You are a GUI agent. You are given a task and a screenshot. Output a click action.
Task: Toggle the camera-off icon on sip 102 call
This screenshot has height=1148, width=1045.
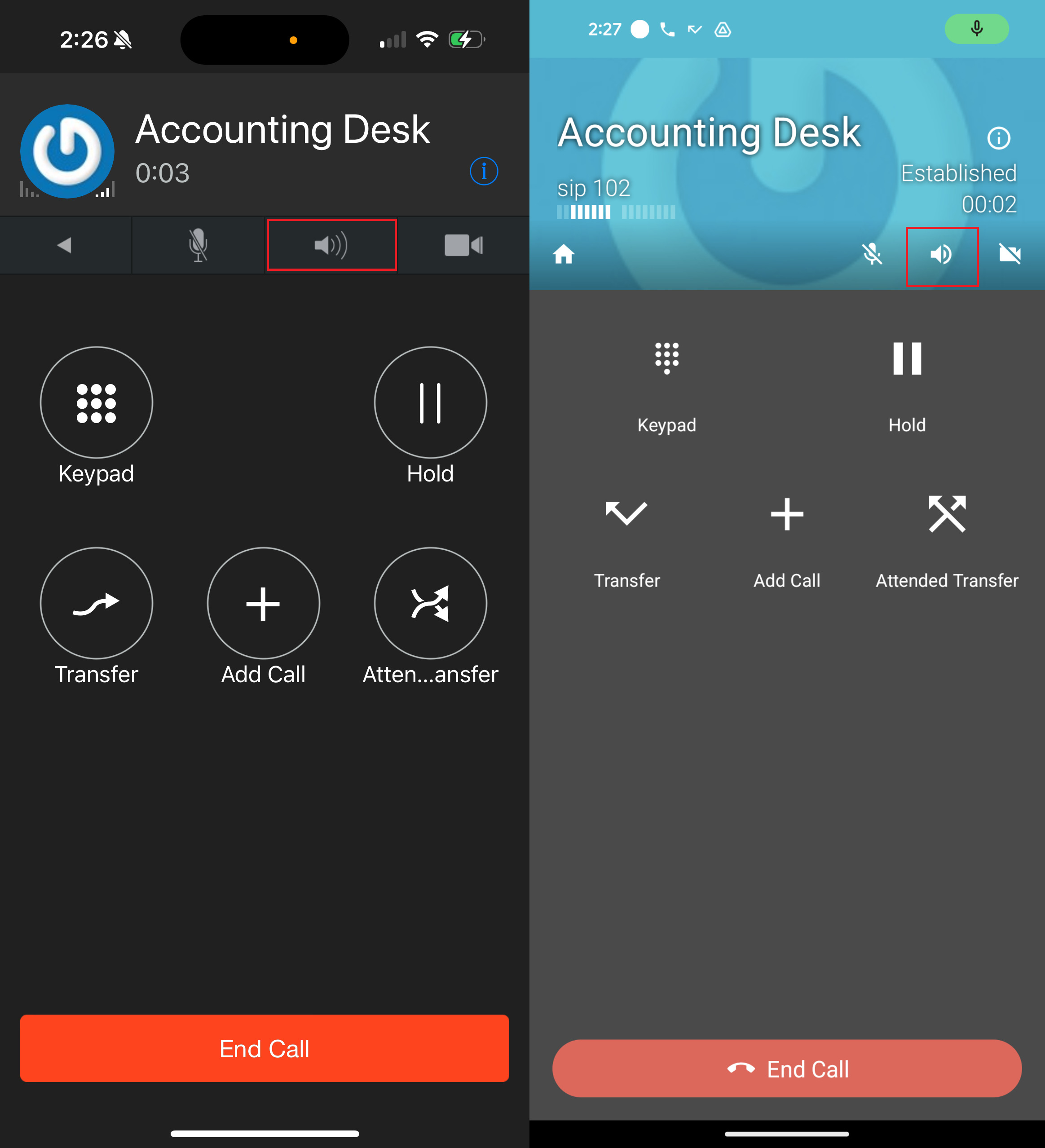click(x=1010, y=254)
